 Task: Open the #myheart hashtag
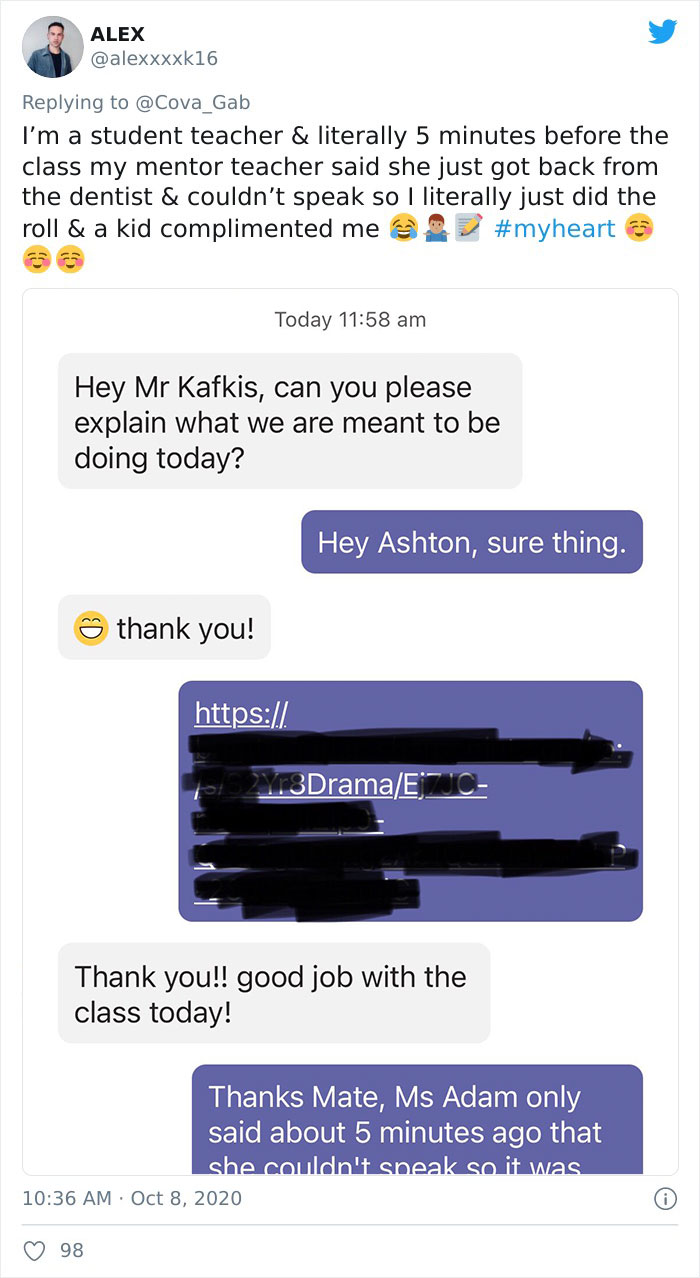coord(554,228)
